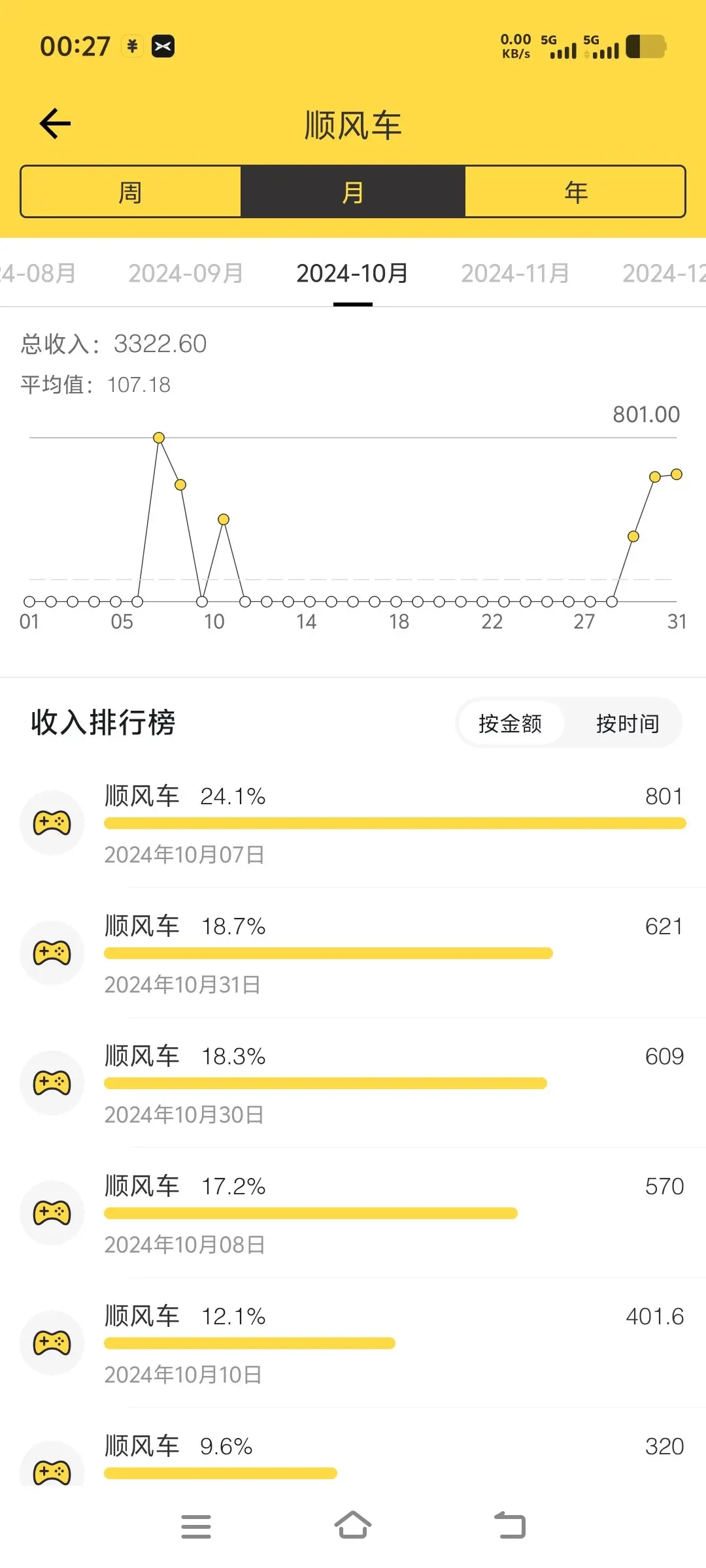The width and height of the screenshot is (706, 1568).
Task: Tap the peak chart point at 801.00
Action: (159, 438)
